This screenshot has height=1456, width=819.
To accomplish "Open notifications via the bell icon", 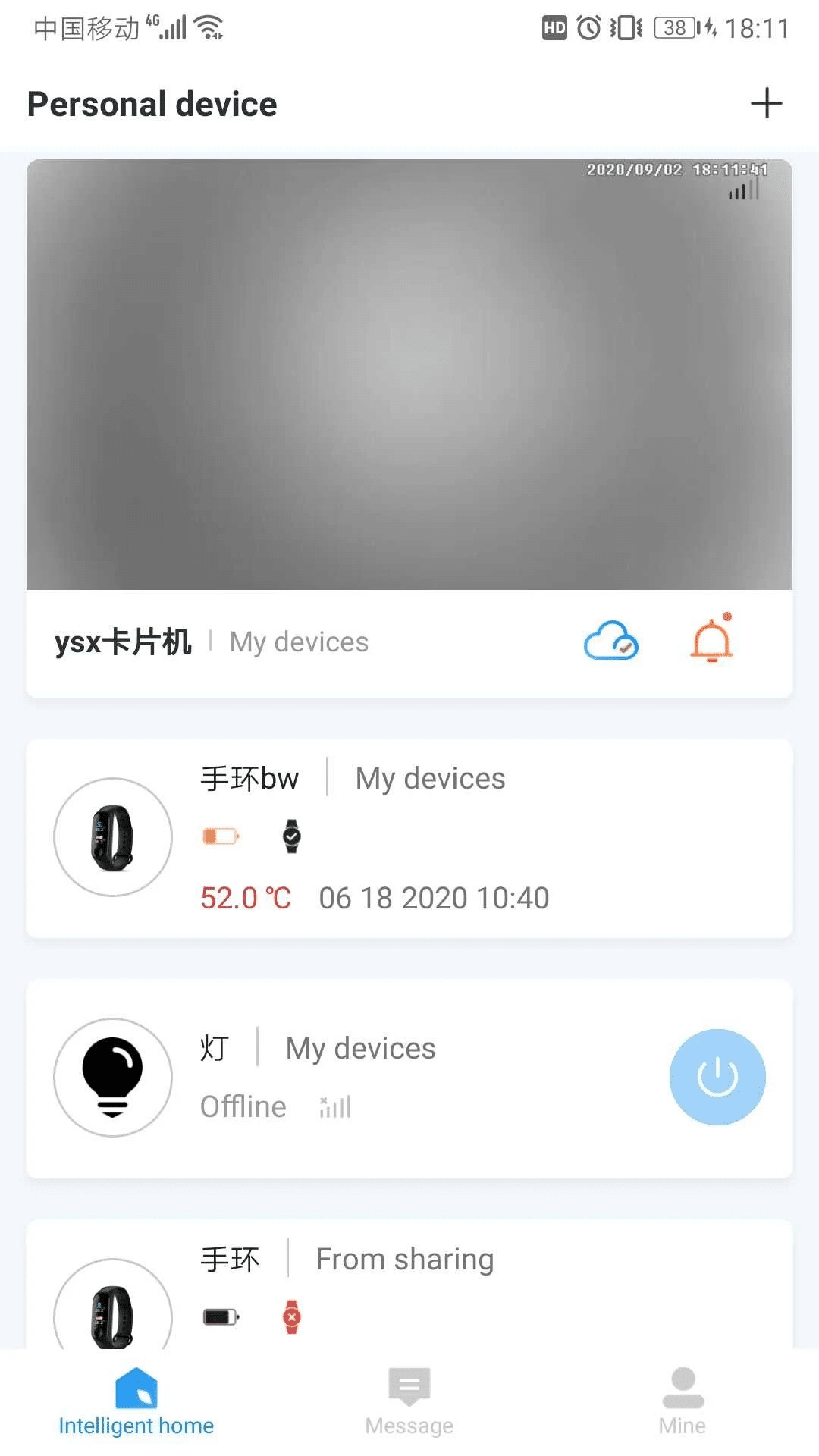I will [x=710, y=641].
